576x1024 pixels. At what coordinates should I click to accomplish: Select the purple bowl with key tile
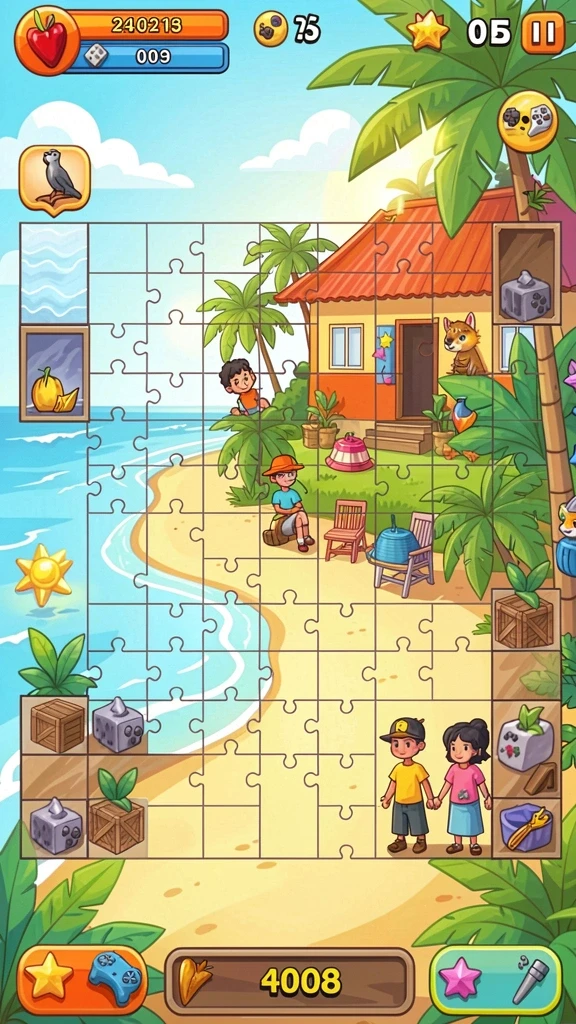coord(526,828)
